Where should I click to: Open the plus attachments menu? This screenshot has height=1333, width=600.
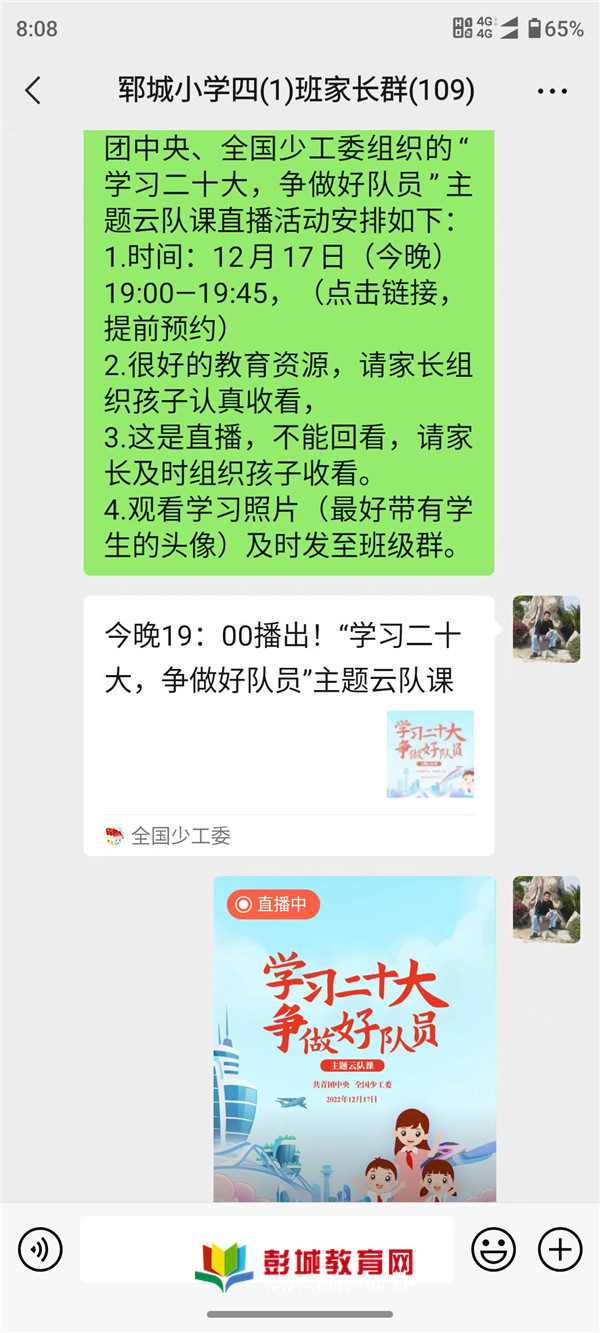pos(559,1249)
